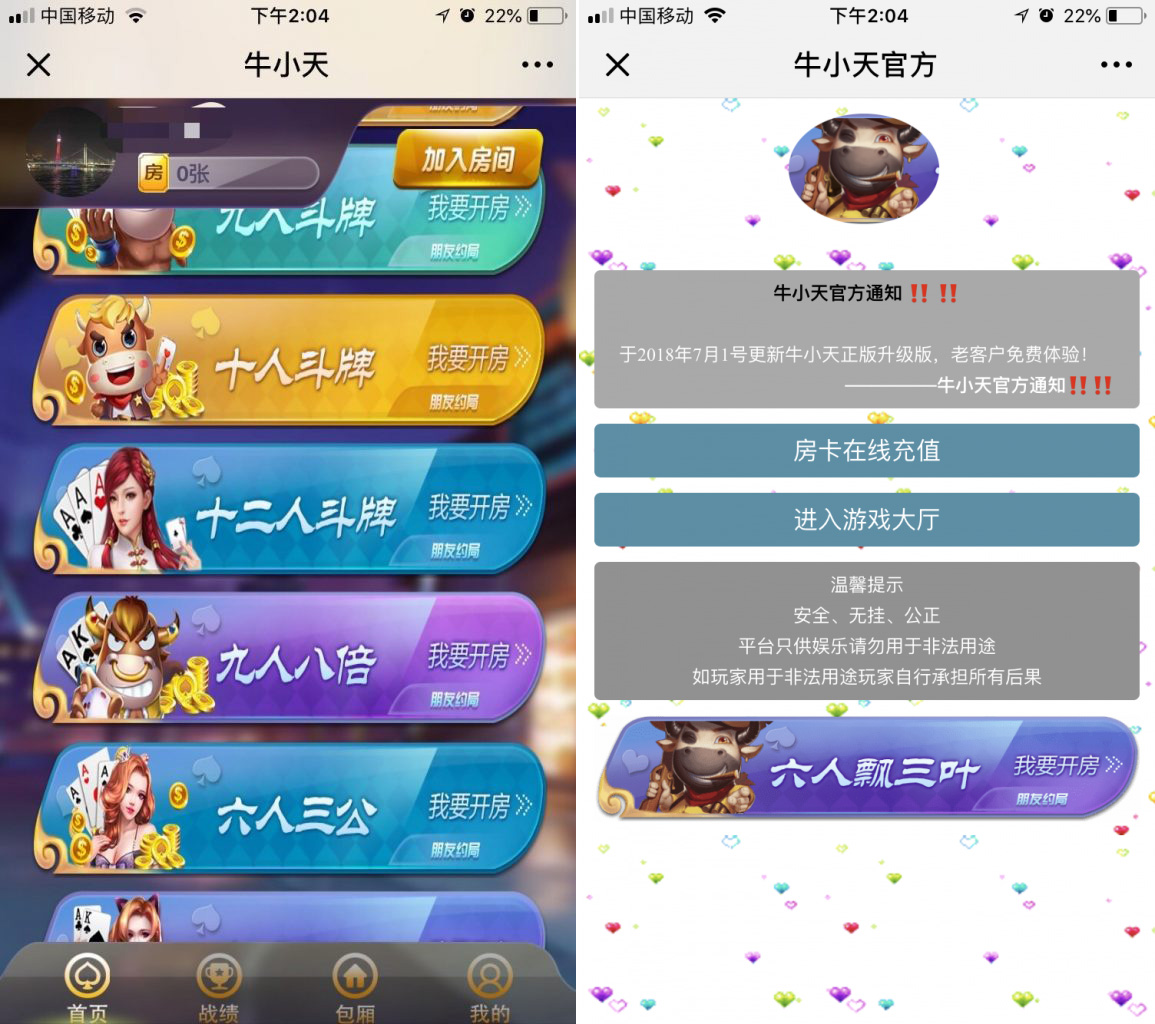The height and width of the screenshot is (1024, 1155).
Task: Switch to the 我的 tab
Action: 490,988
